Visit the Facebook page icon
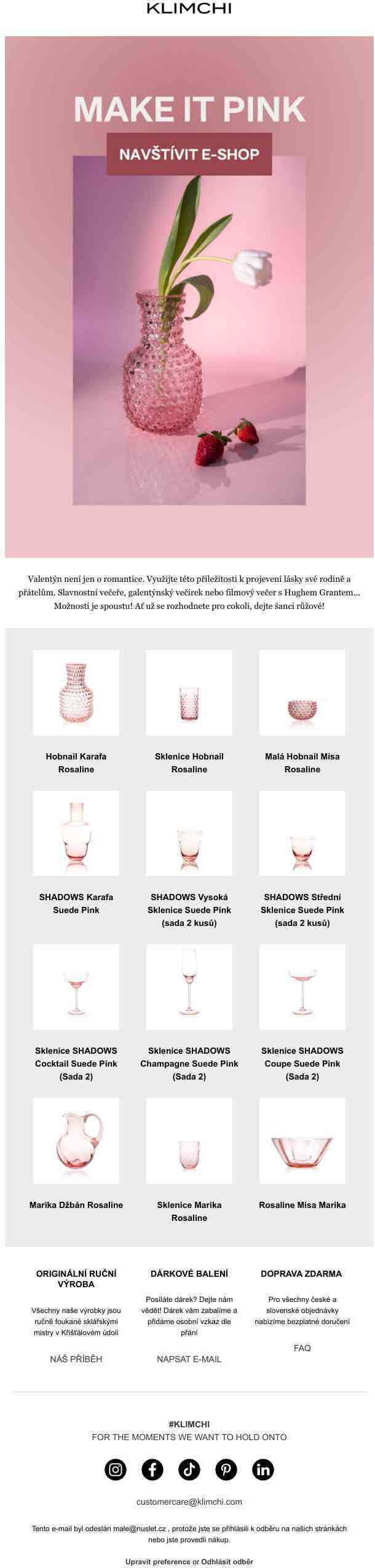The height and width of the screenshot is (1568, 375). (x=152, y=1470)
